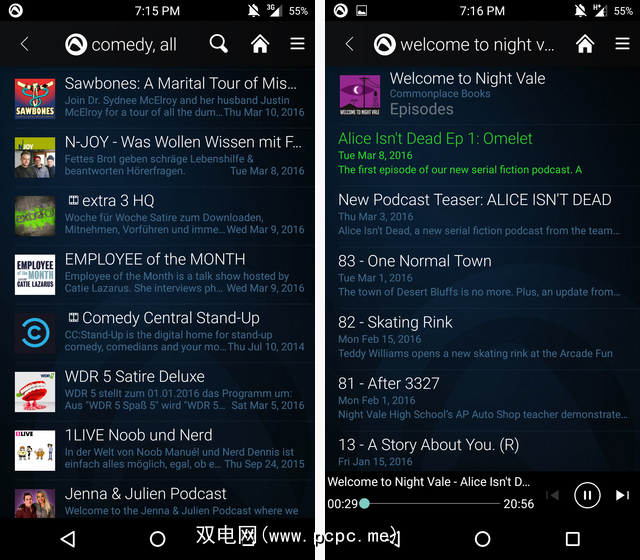Go back from the comedy list
This screenshot has width=640, height=560.
25,44
